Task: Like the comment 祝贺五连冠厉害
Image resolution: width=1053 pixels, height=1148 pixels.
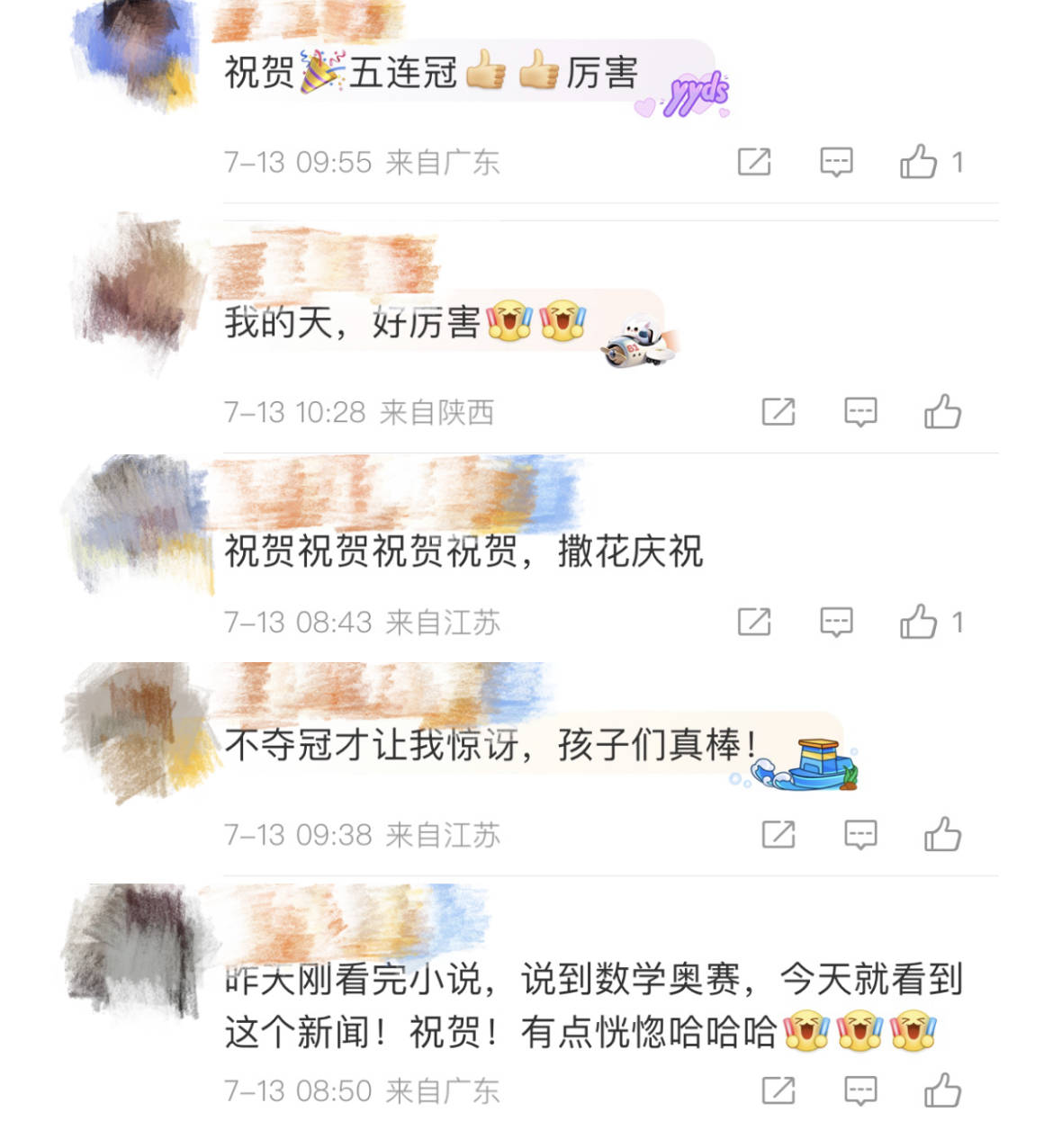Action: click(x=919, y=162)
